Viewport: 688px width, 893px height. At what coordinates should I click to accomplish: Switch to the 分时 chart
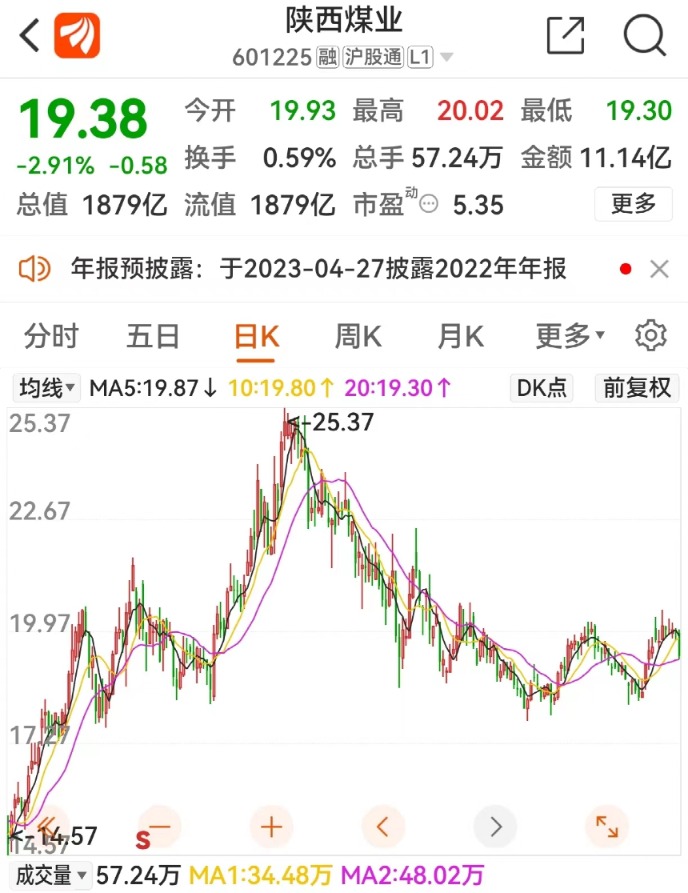pos(51,336)
